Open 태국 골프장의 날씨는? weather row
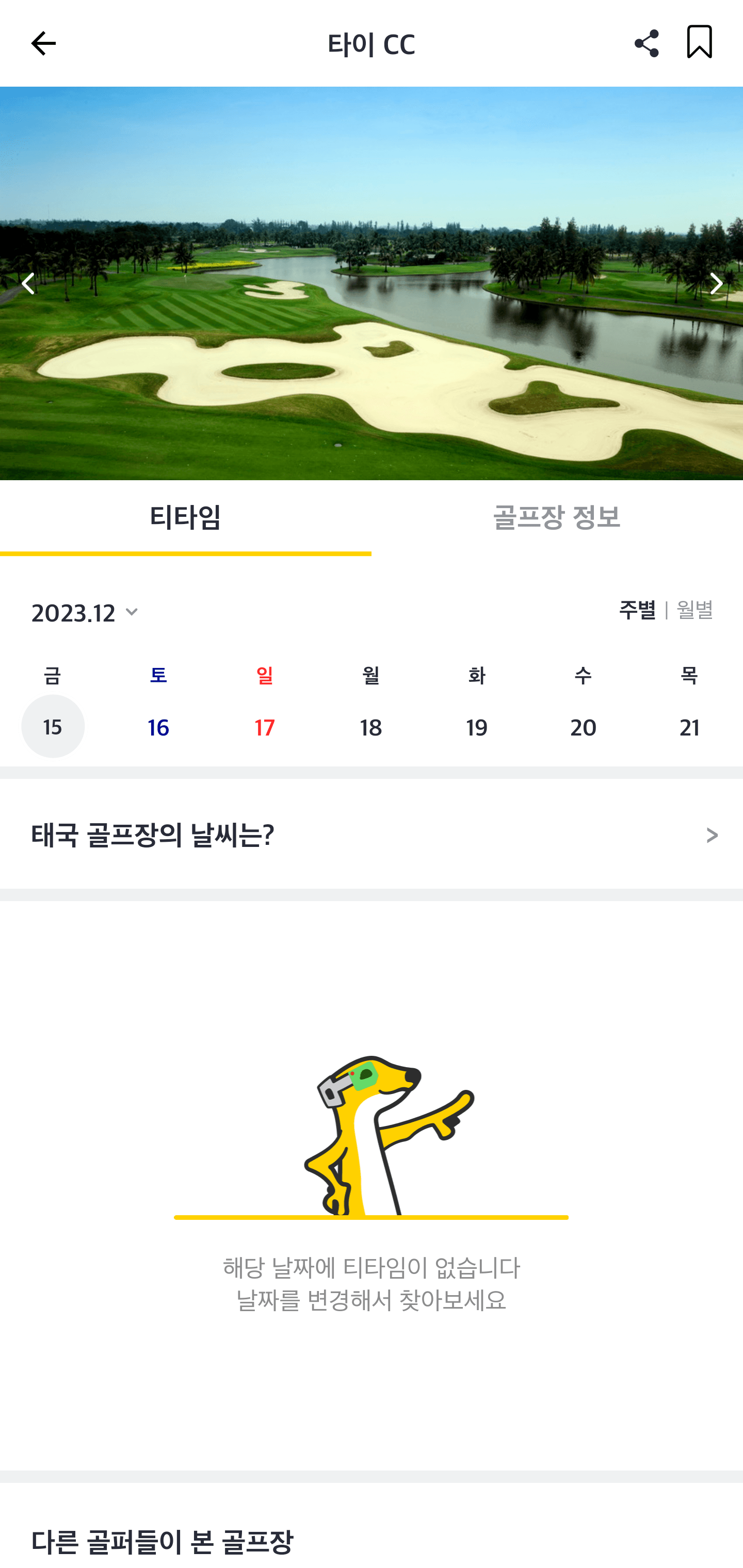The width and height of the screenshot is (743, 1568). (372, 835)
